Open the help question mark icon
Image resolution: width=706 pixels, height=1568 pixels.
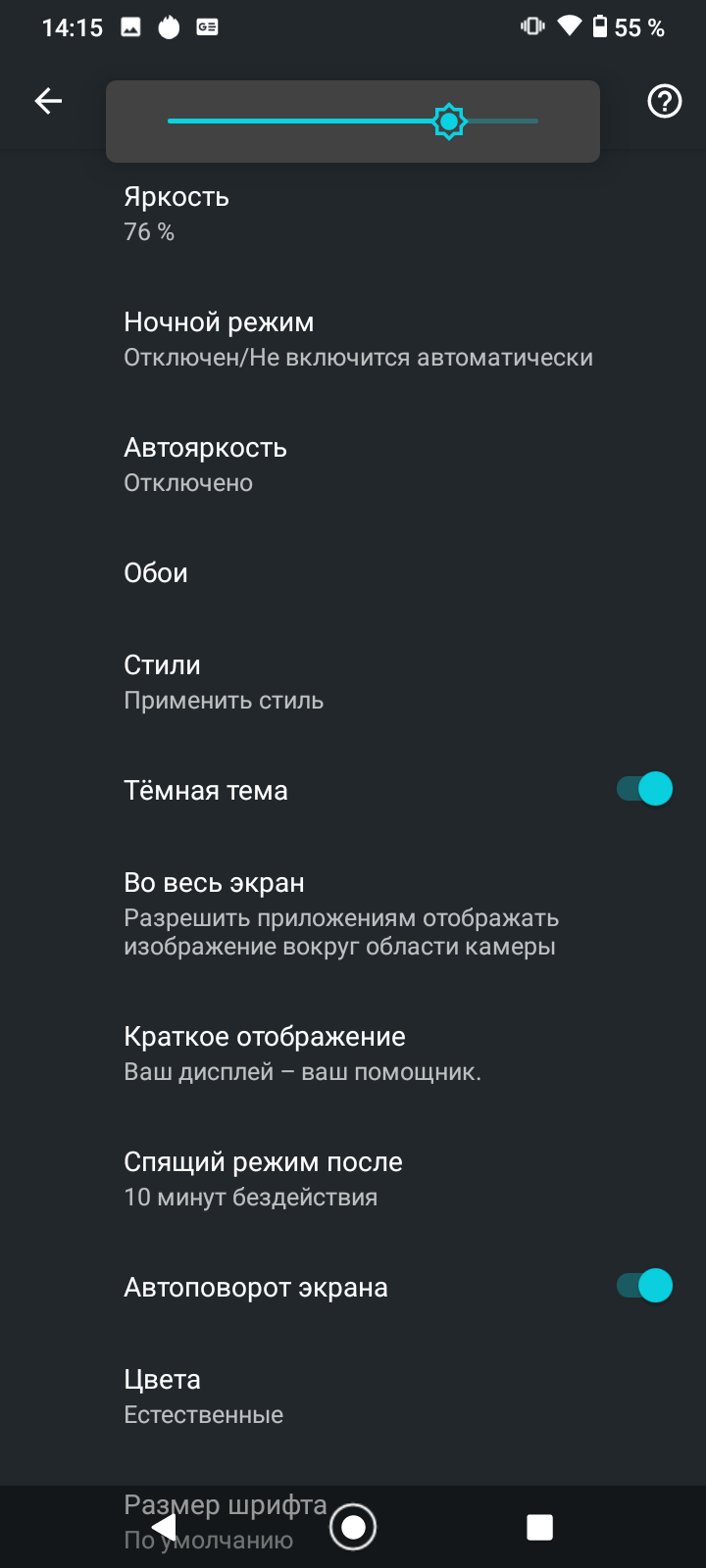pos(665,101)
